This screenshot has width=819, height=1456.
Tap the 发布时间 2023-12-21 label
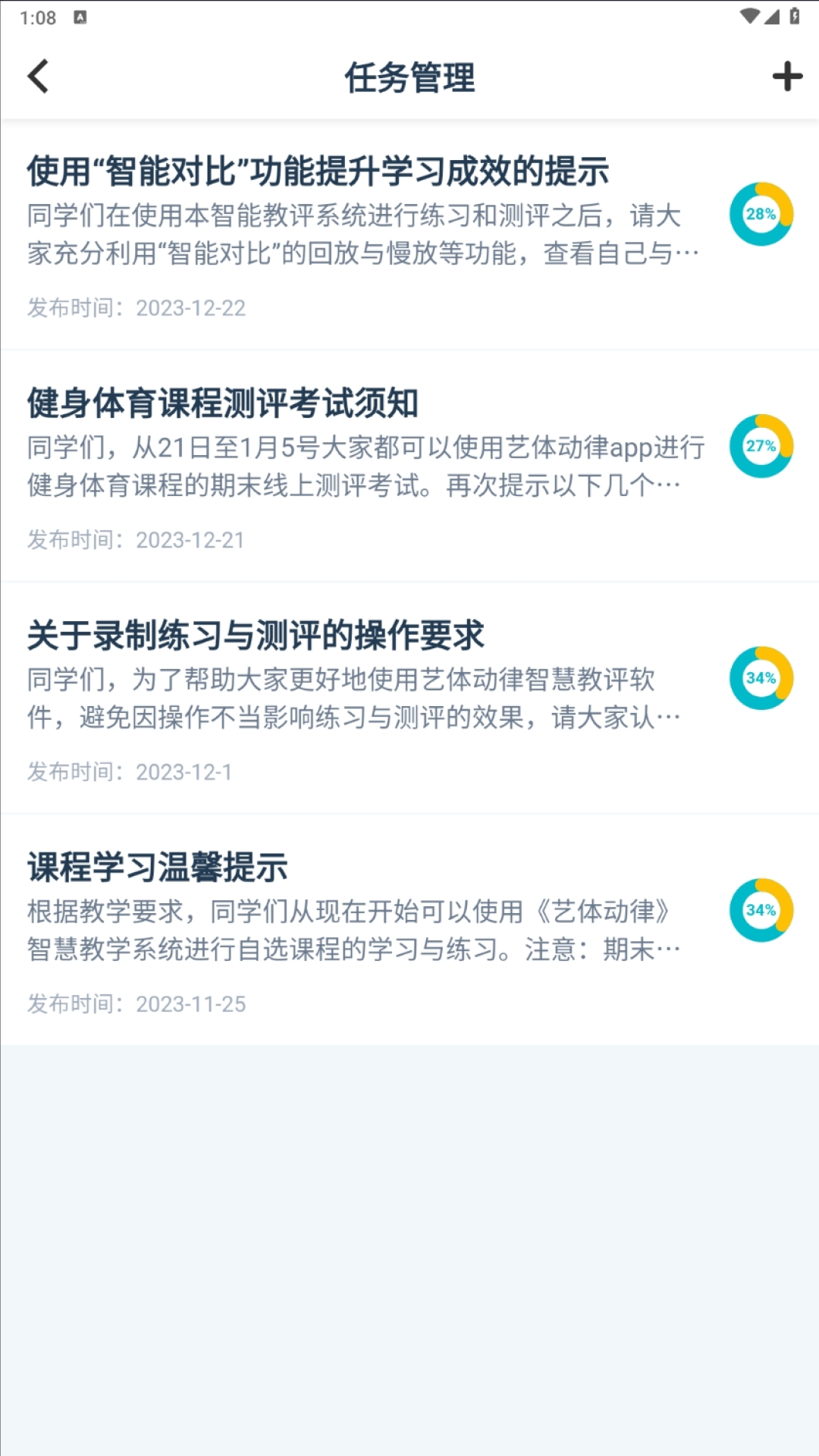click(136, 540)
